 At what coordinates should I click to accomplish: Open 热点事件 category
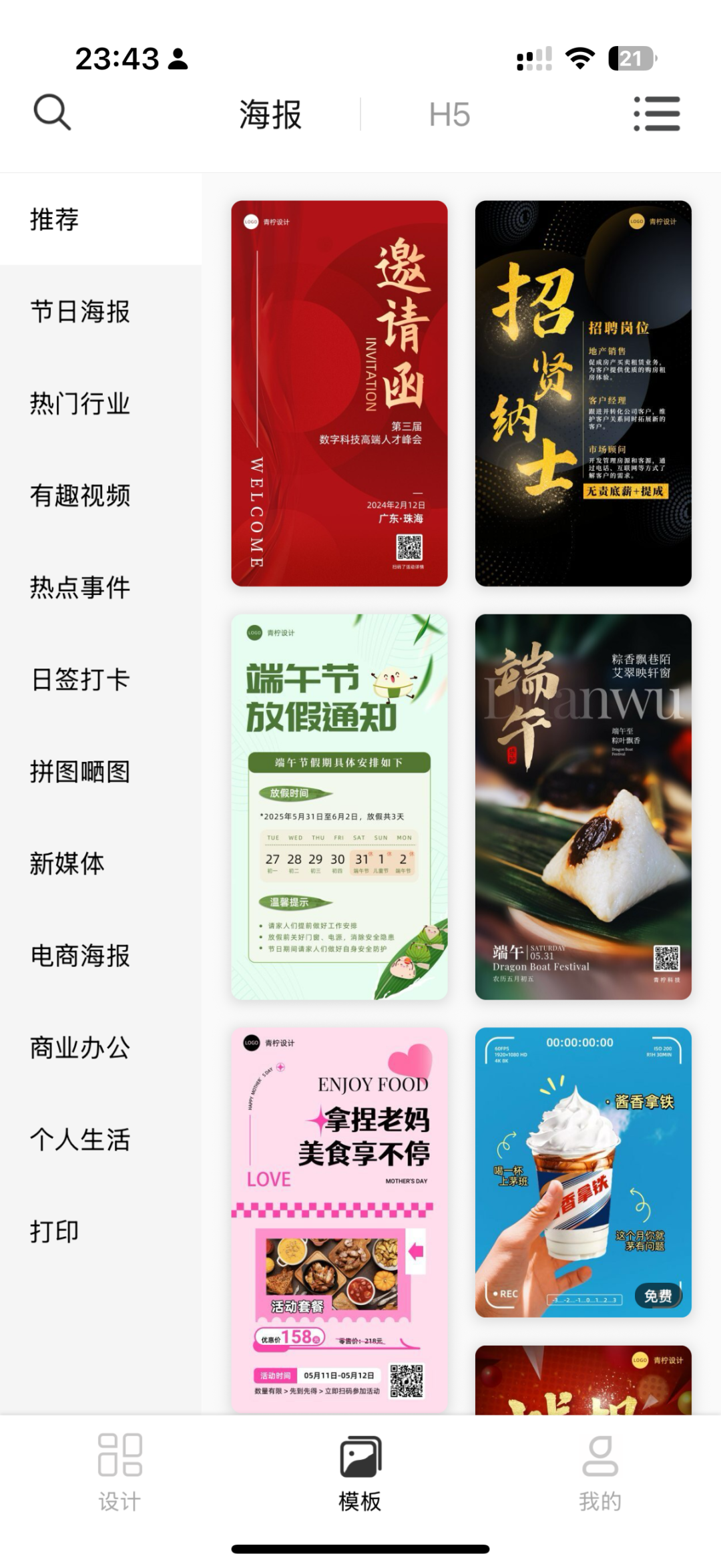pos(80,588)
